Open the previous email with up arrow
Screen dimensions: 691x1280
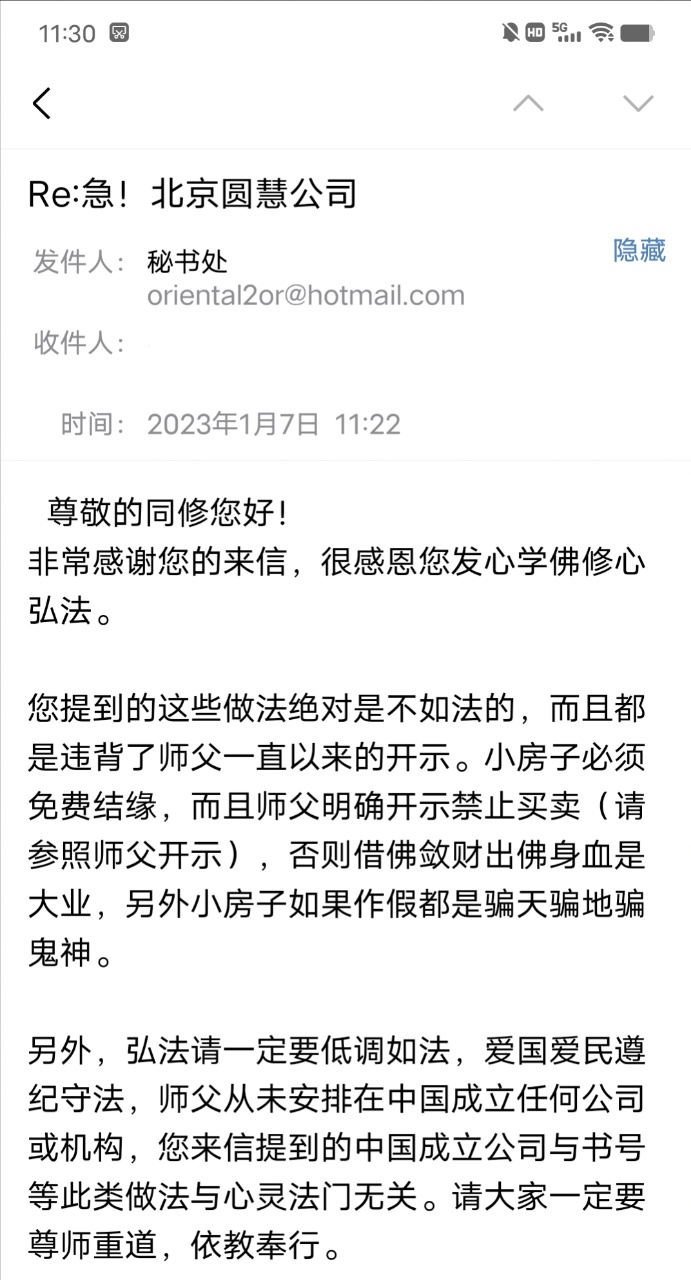(528, 103)
